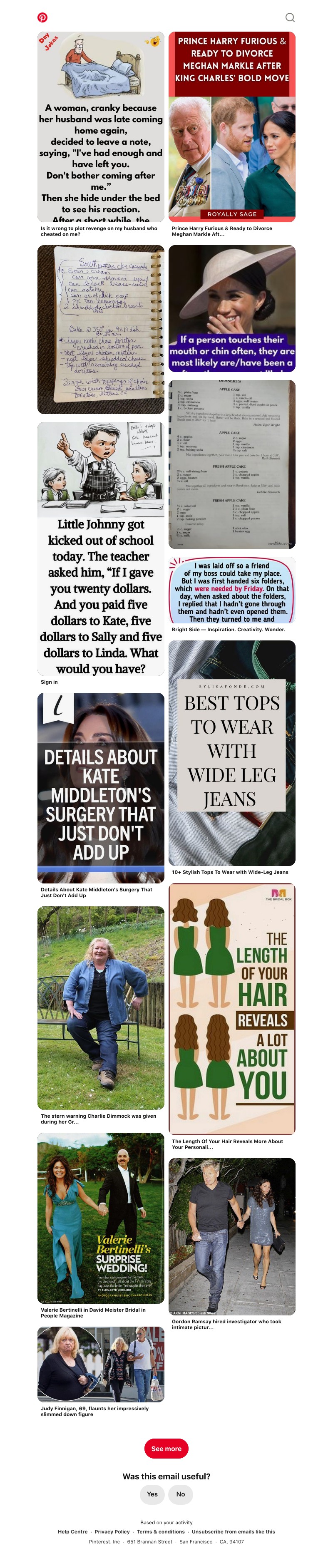Open the search magnifier icon
This screenshot has height=1568, width=333.
coord(290,17)
